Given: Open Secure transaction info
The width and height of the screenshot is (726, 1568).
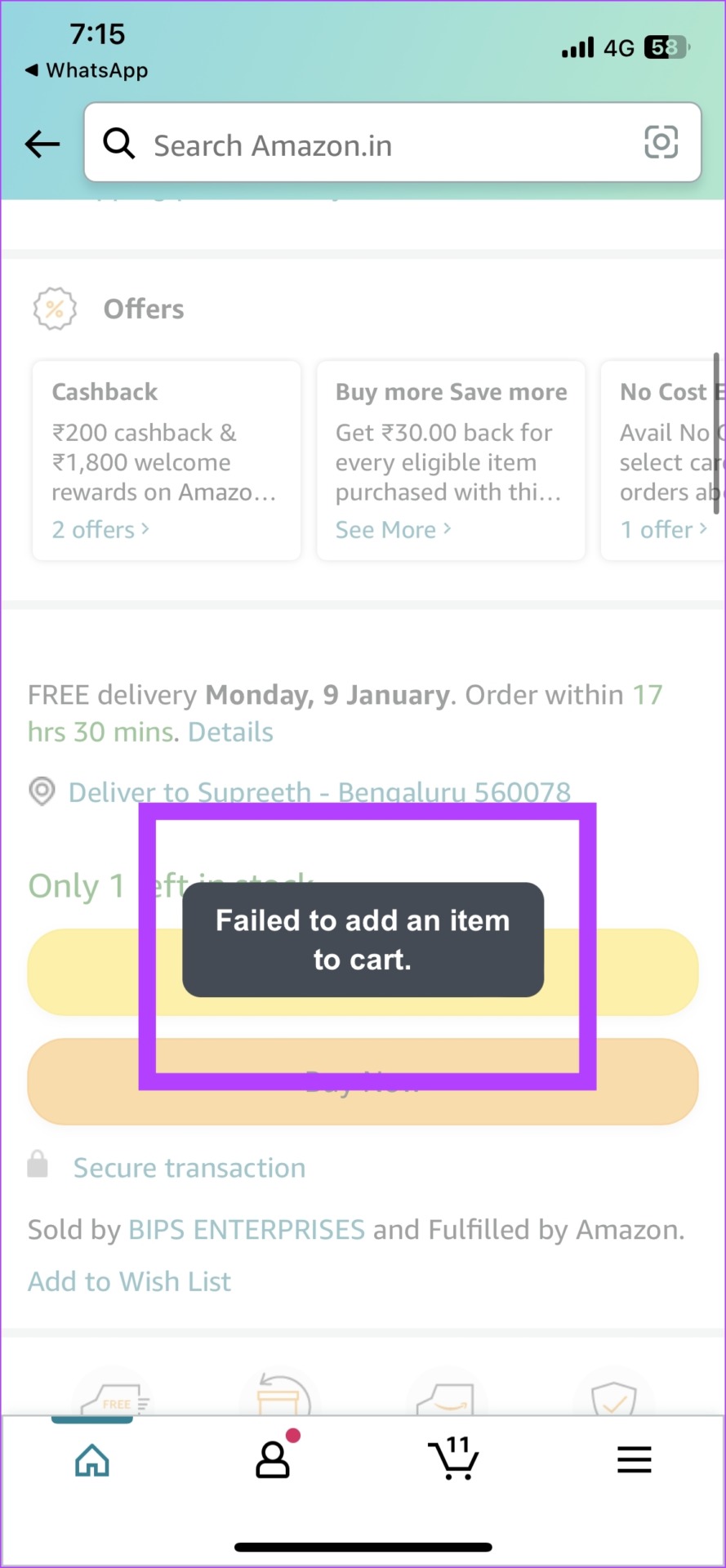Looking at the screenshot, I should click(189, 1168).
